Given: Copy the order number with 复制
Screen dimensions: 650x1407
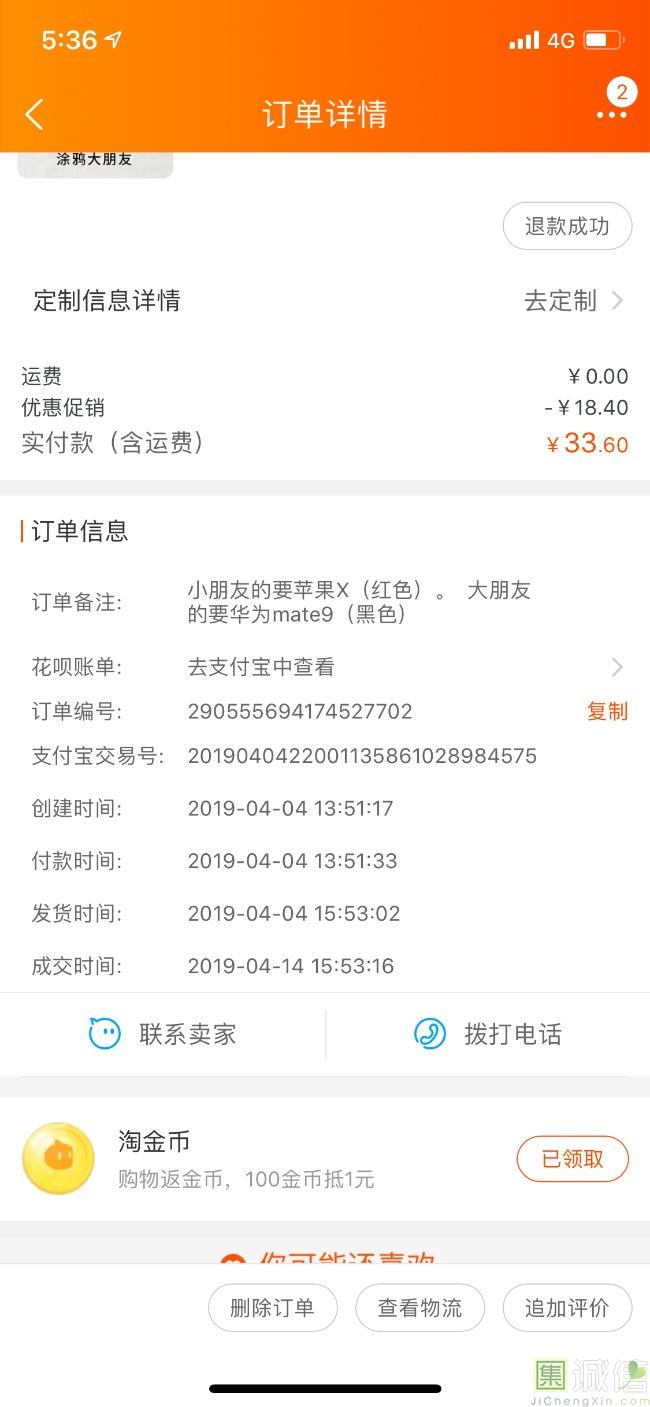Looking at the screenshot, I should pyautogui.click(x=607, y=711).
